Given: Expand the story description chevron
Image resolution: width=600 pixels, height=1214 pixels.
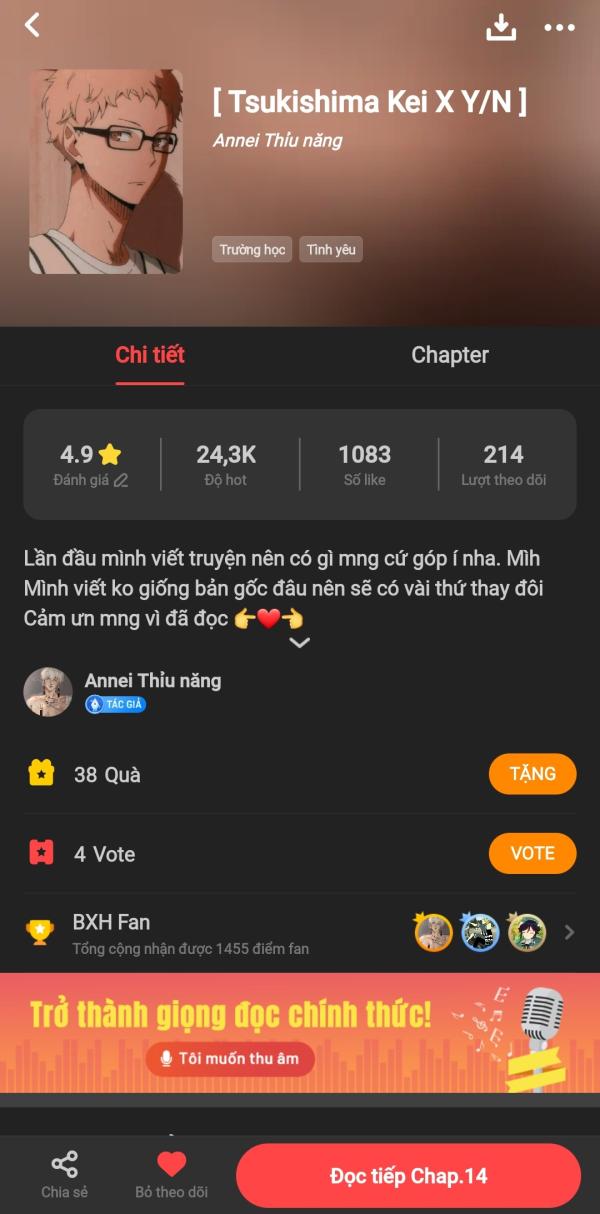Looking at the screenshot, I should 299,643.
